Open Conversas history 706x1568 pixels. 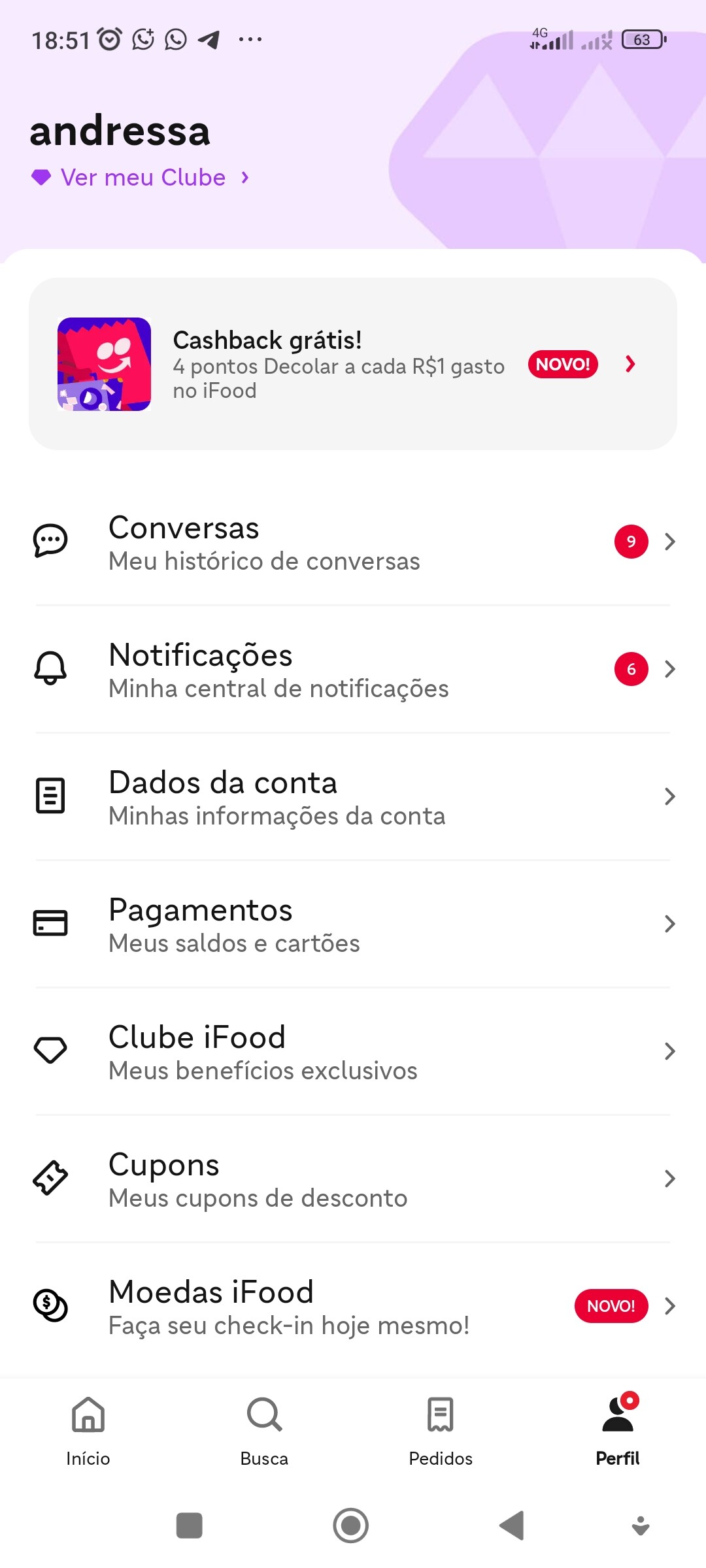click(353, 542)
